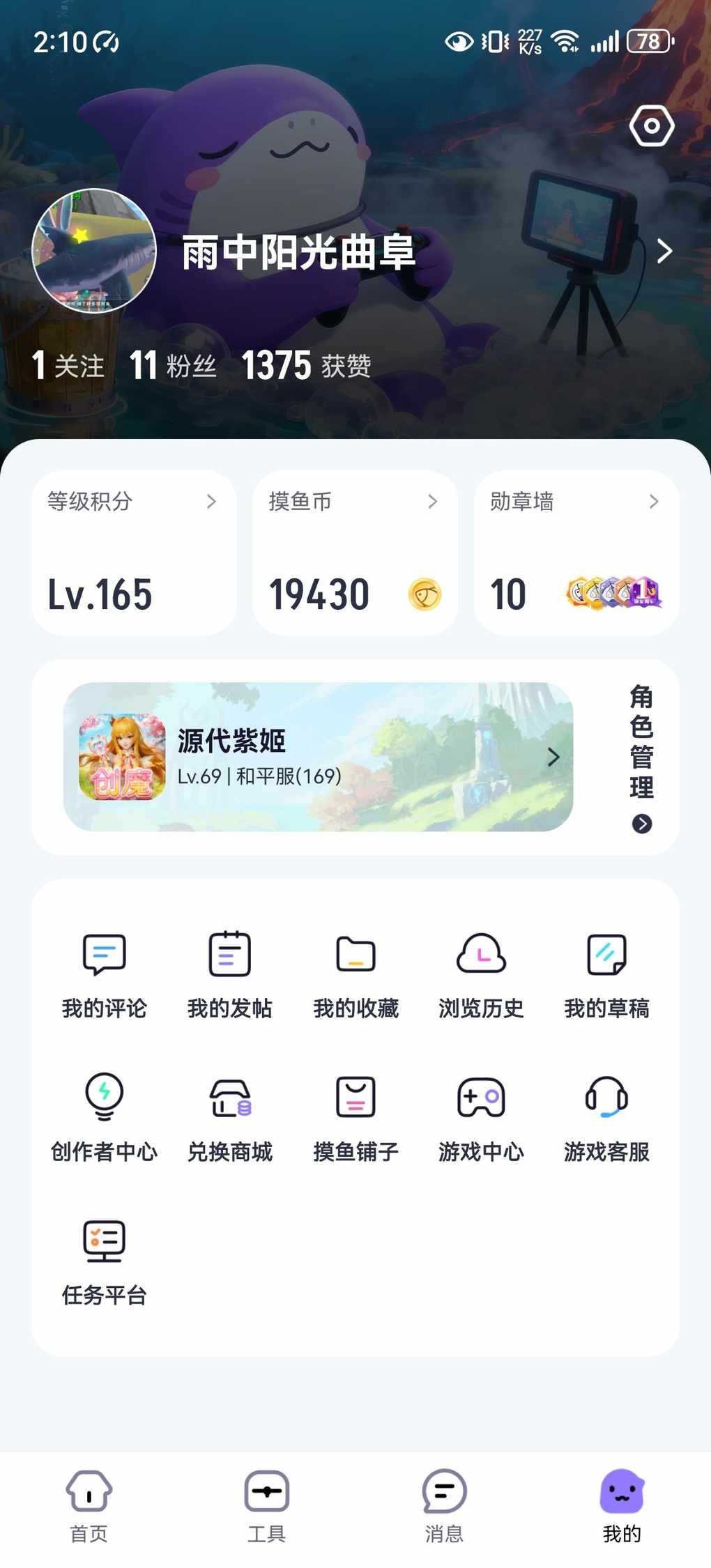Open the 源代紫姬 character card

318,757
